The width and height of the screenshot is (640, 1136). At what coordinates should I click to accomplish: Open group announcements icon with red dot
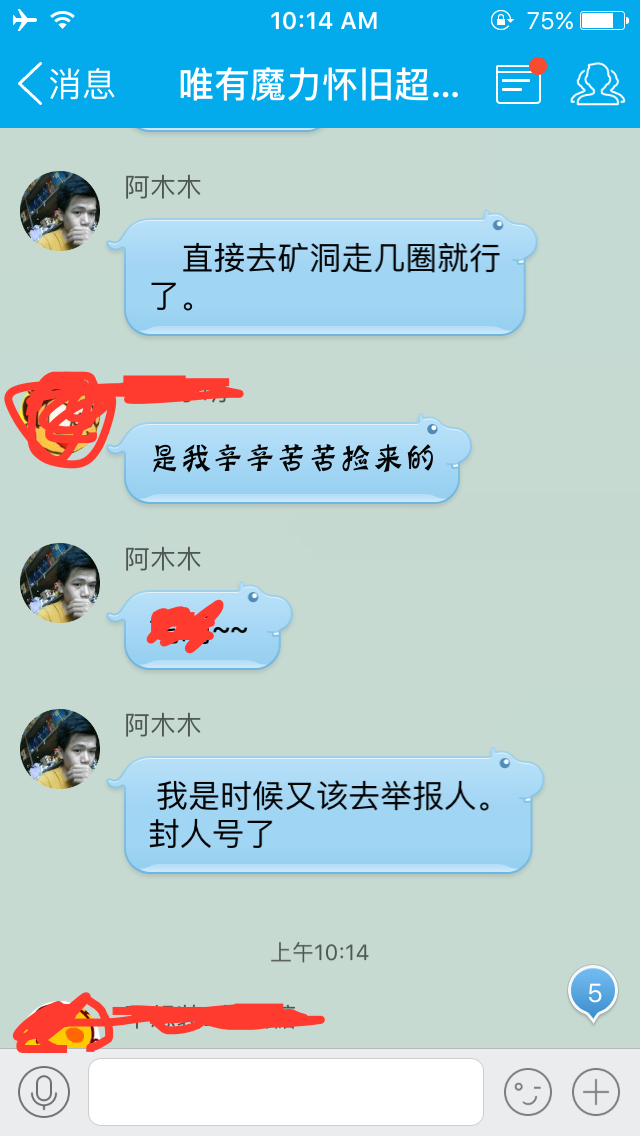point(519,84)
